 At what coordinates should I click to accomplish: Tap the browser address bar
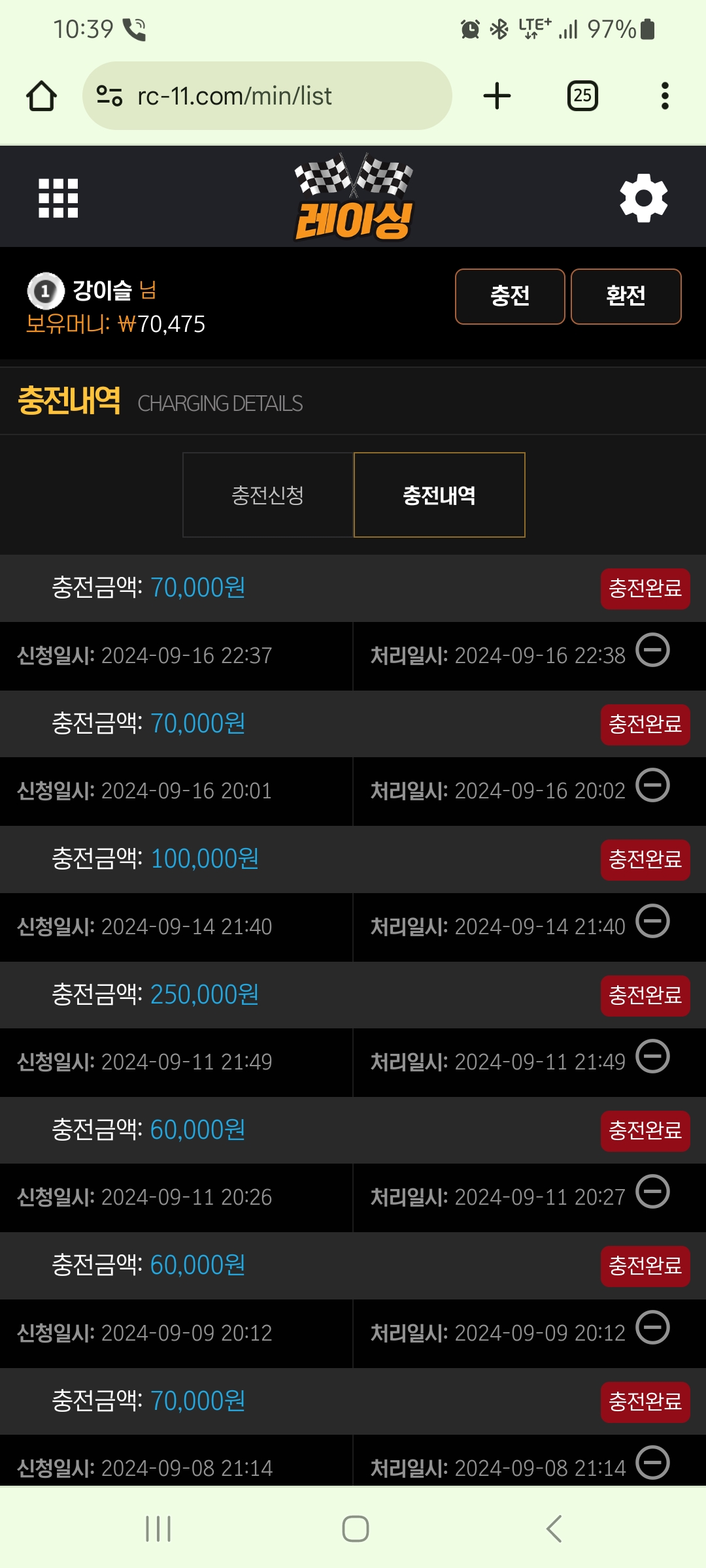[267, 96]
